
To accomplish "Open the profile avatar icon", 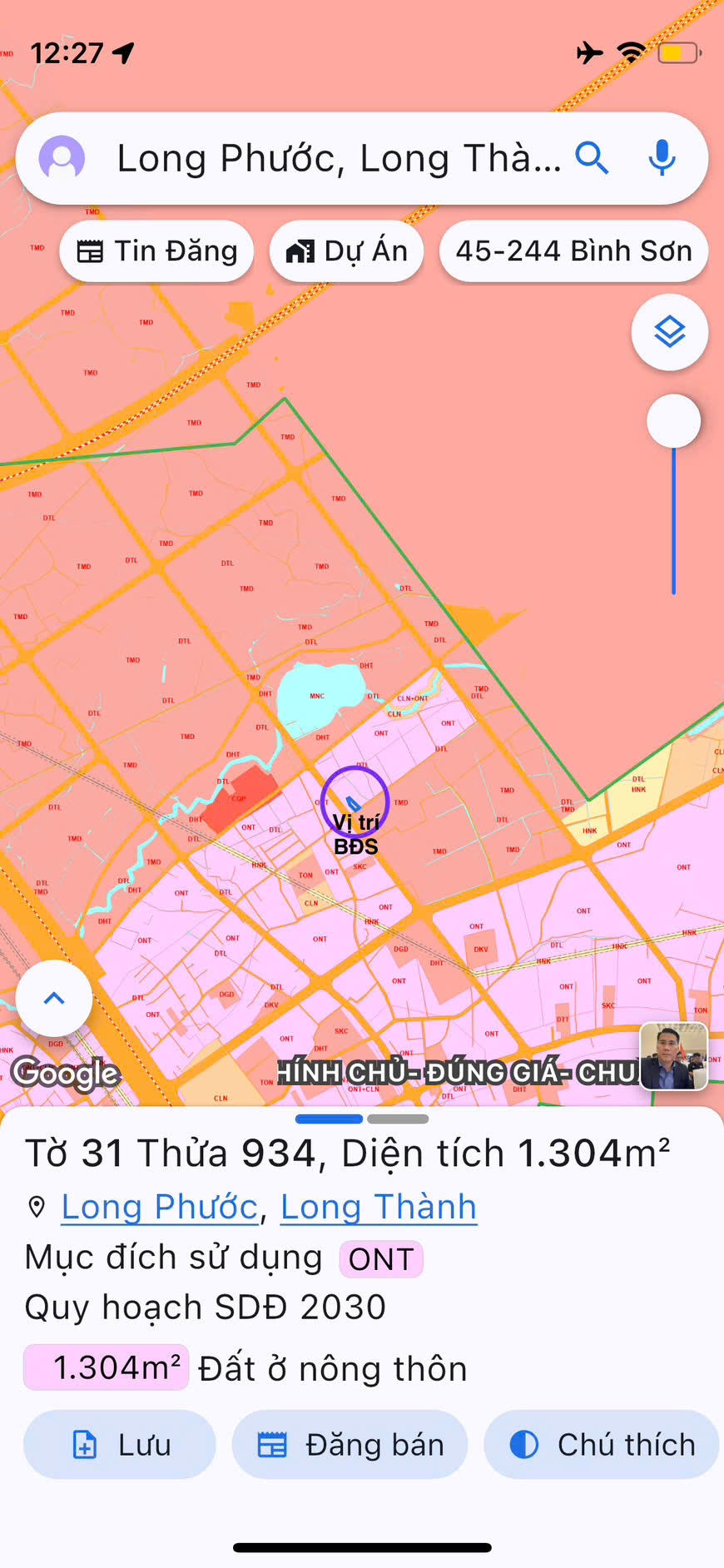I will coord(62,158).
